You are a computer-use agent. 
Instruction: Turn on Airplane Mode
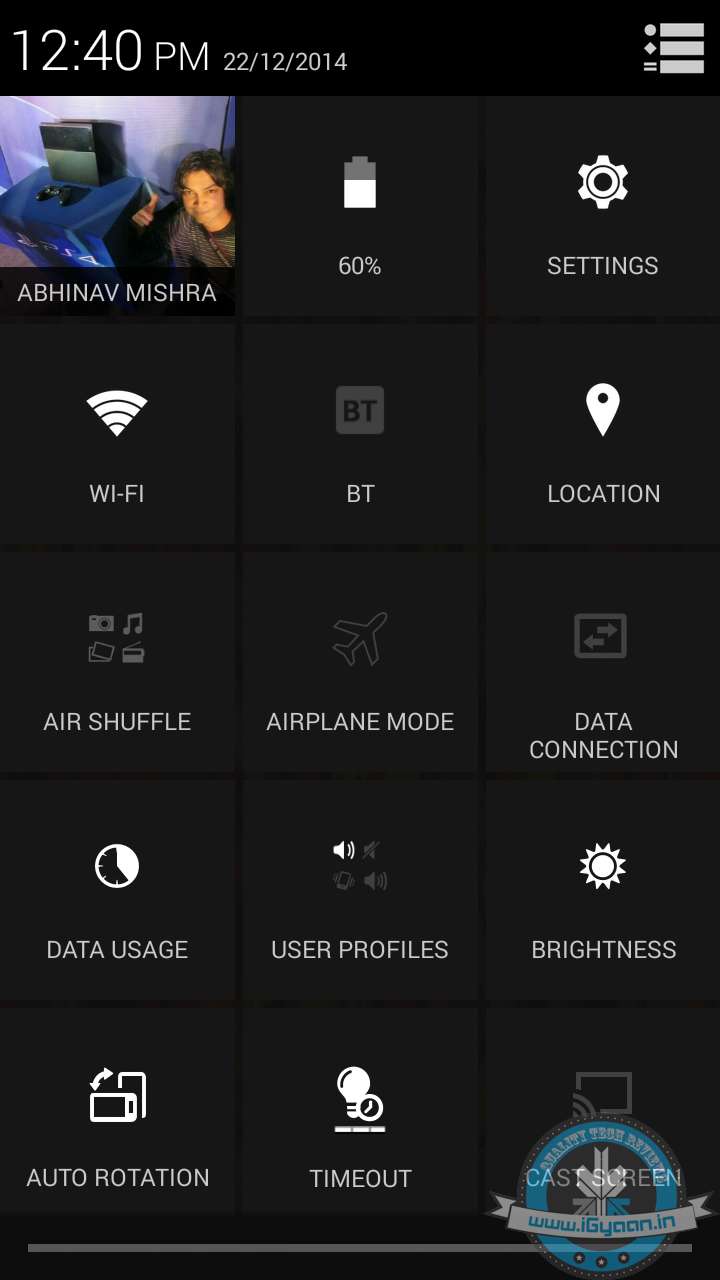pyautogui.click(x=360, y=664)
